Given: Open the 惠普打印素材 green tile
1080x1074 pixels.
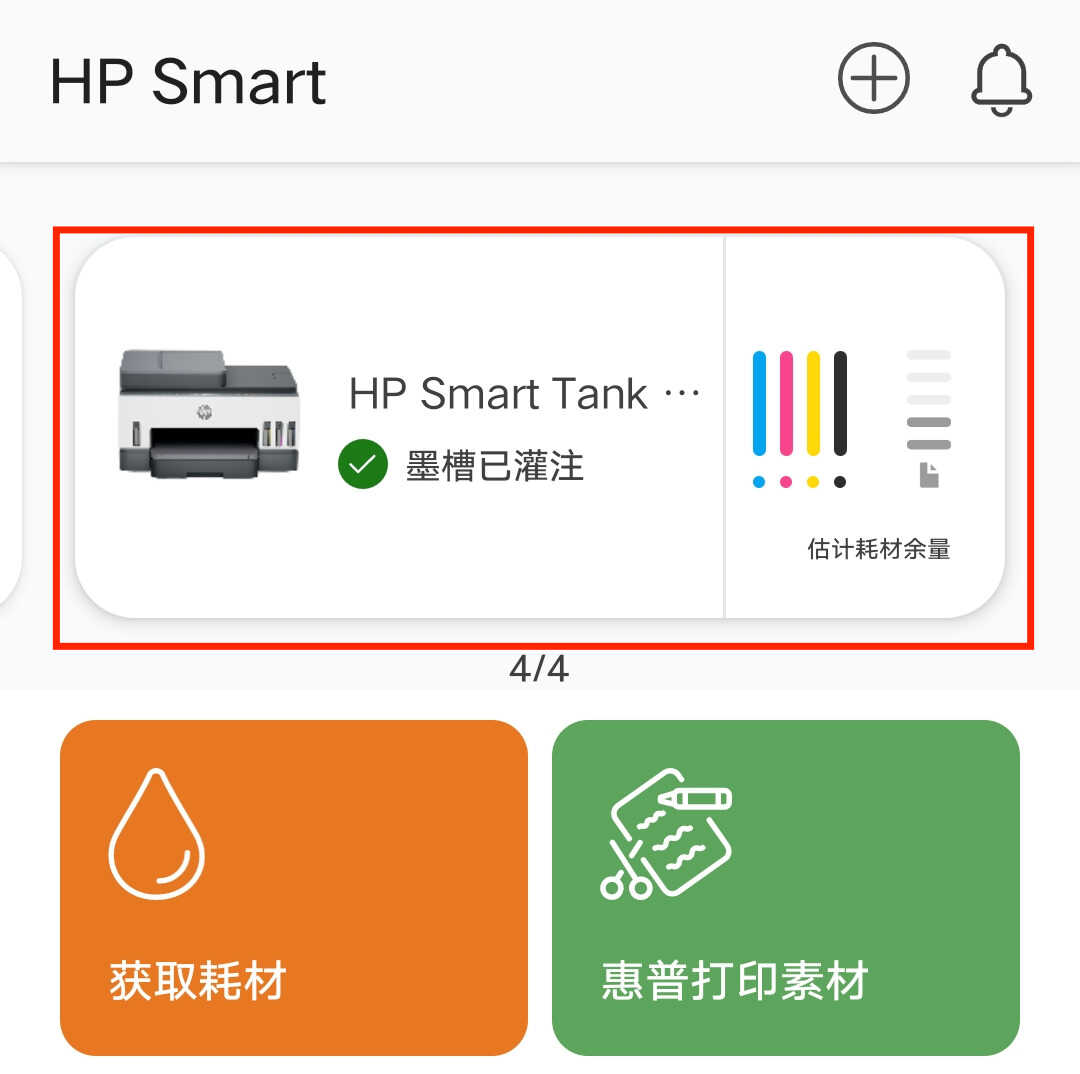Looking at the screenshot, I should tap(785, 887).
